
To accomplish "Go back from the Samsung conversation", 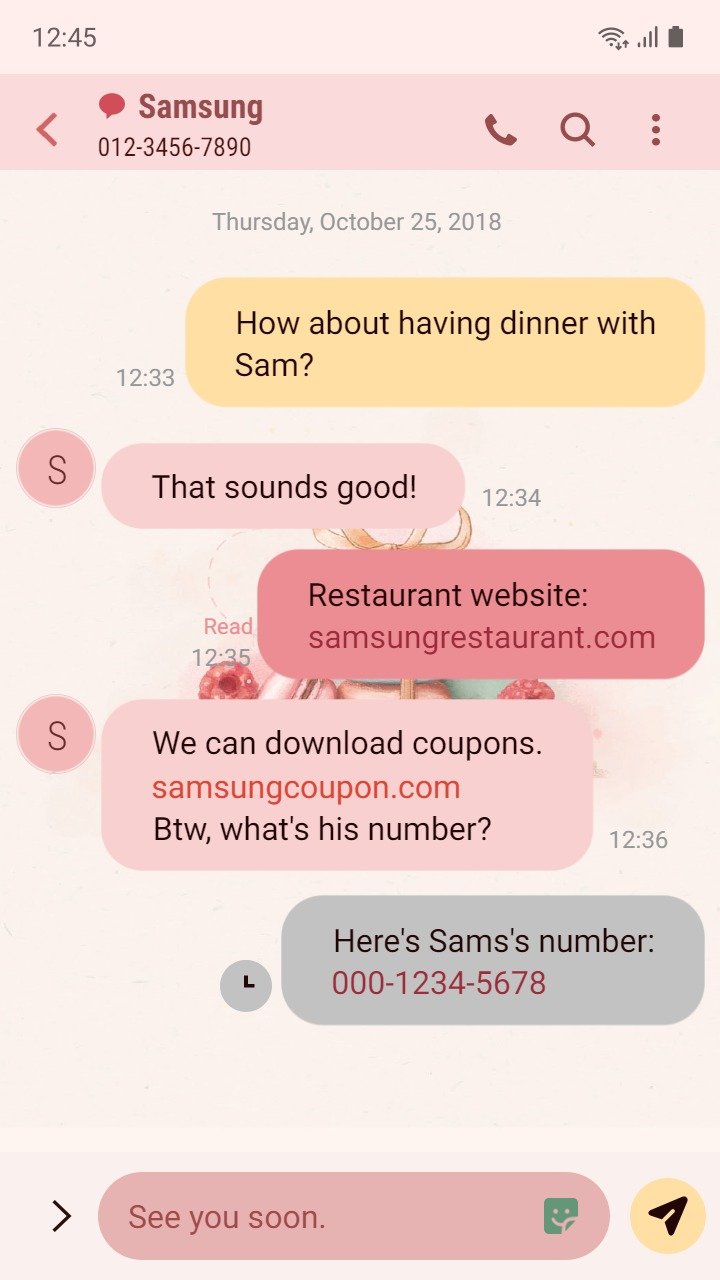I will tap(47, 130).
